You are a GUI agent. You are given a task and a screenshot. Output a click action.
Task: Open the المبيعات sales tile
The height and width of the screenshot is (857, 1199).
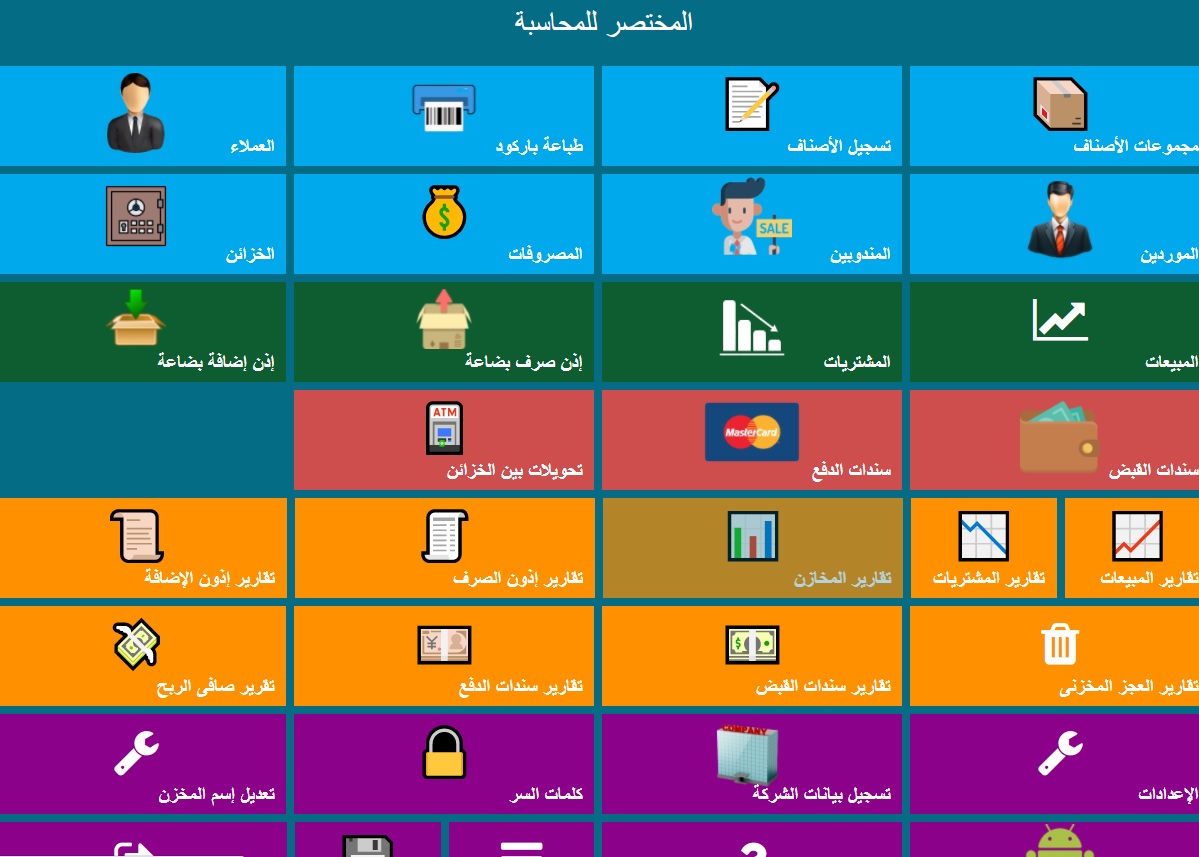(1055, 332)
